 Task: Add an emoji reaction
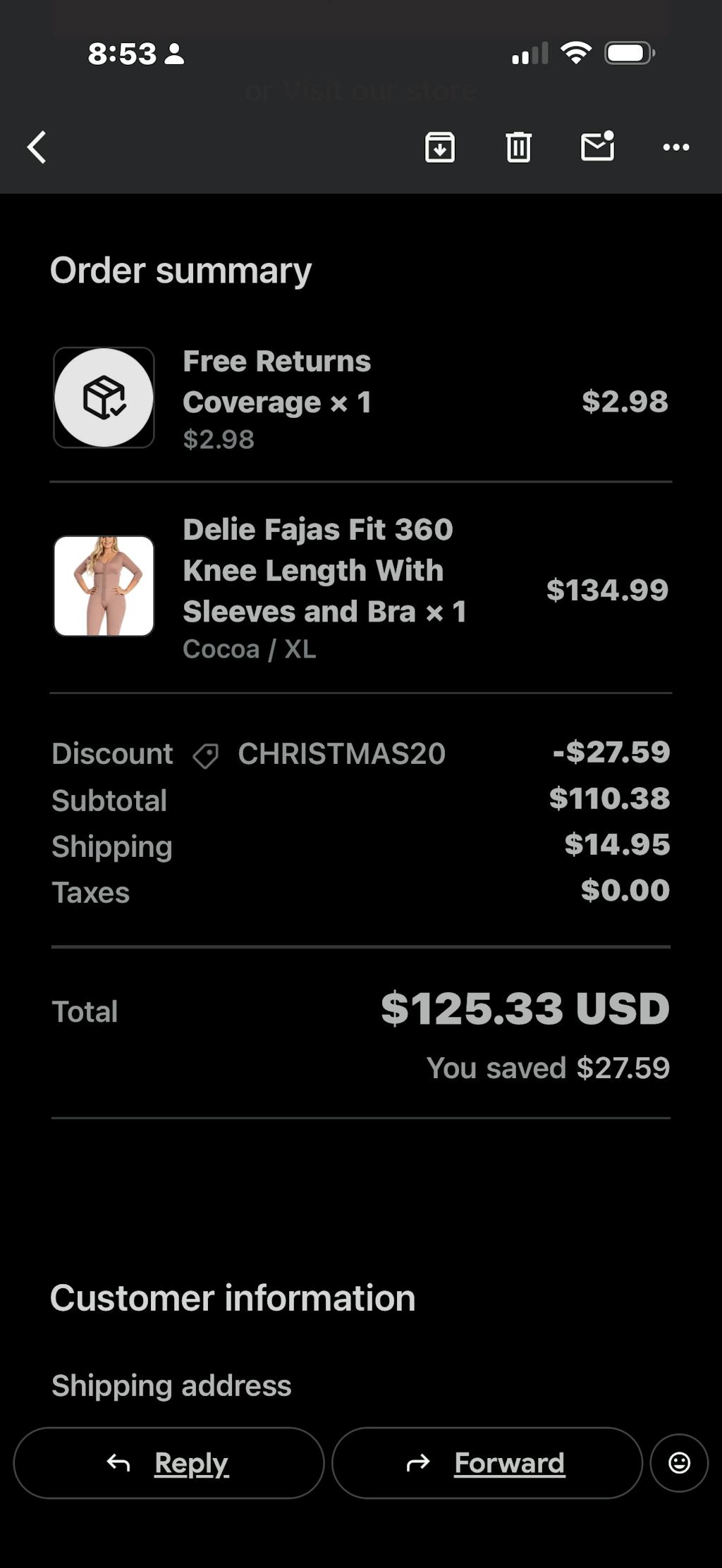tap(679, 1463)
